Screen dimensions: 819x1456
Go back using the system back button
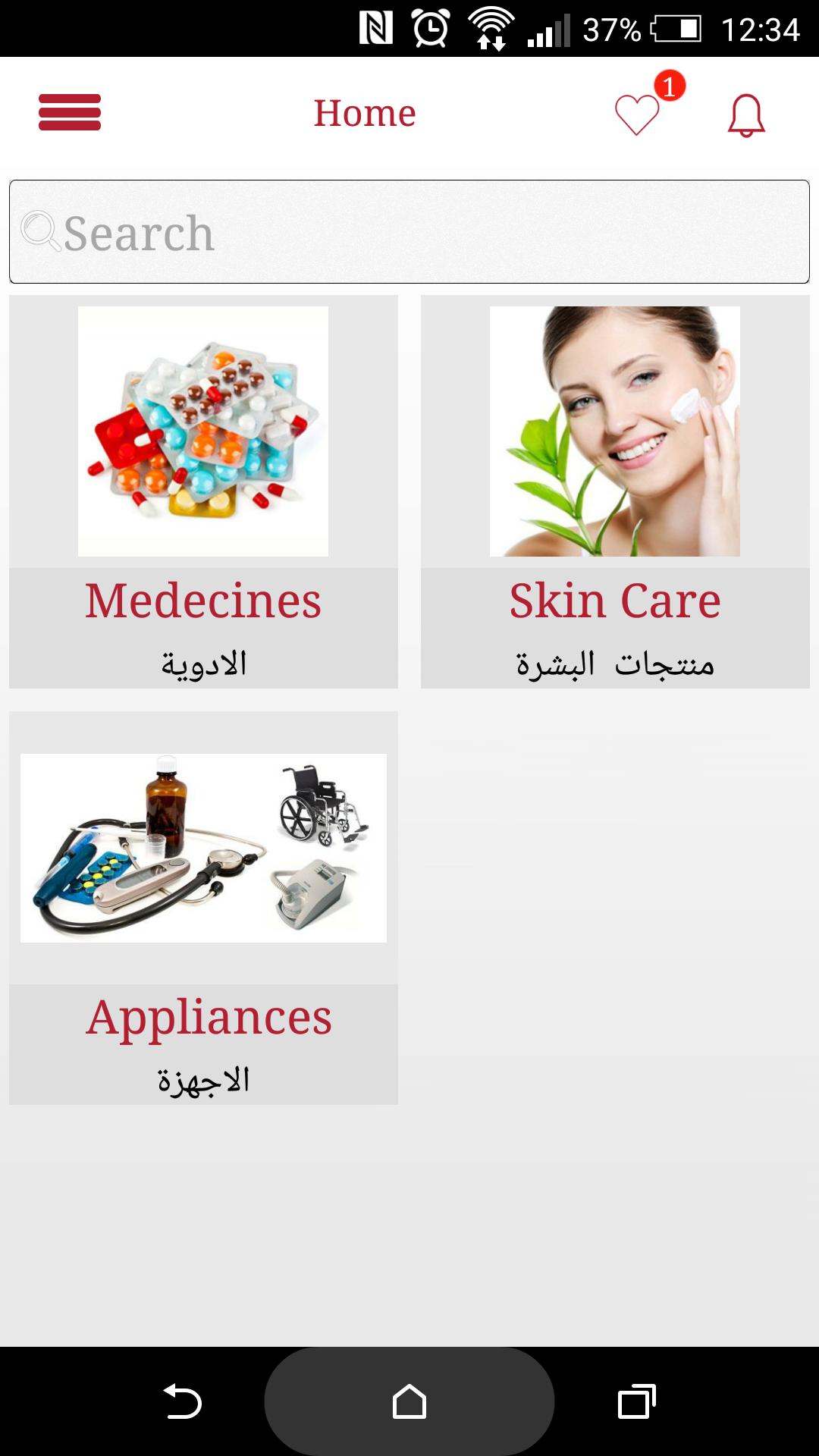tap(182, 1401)
